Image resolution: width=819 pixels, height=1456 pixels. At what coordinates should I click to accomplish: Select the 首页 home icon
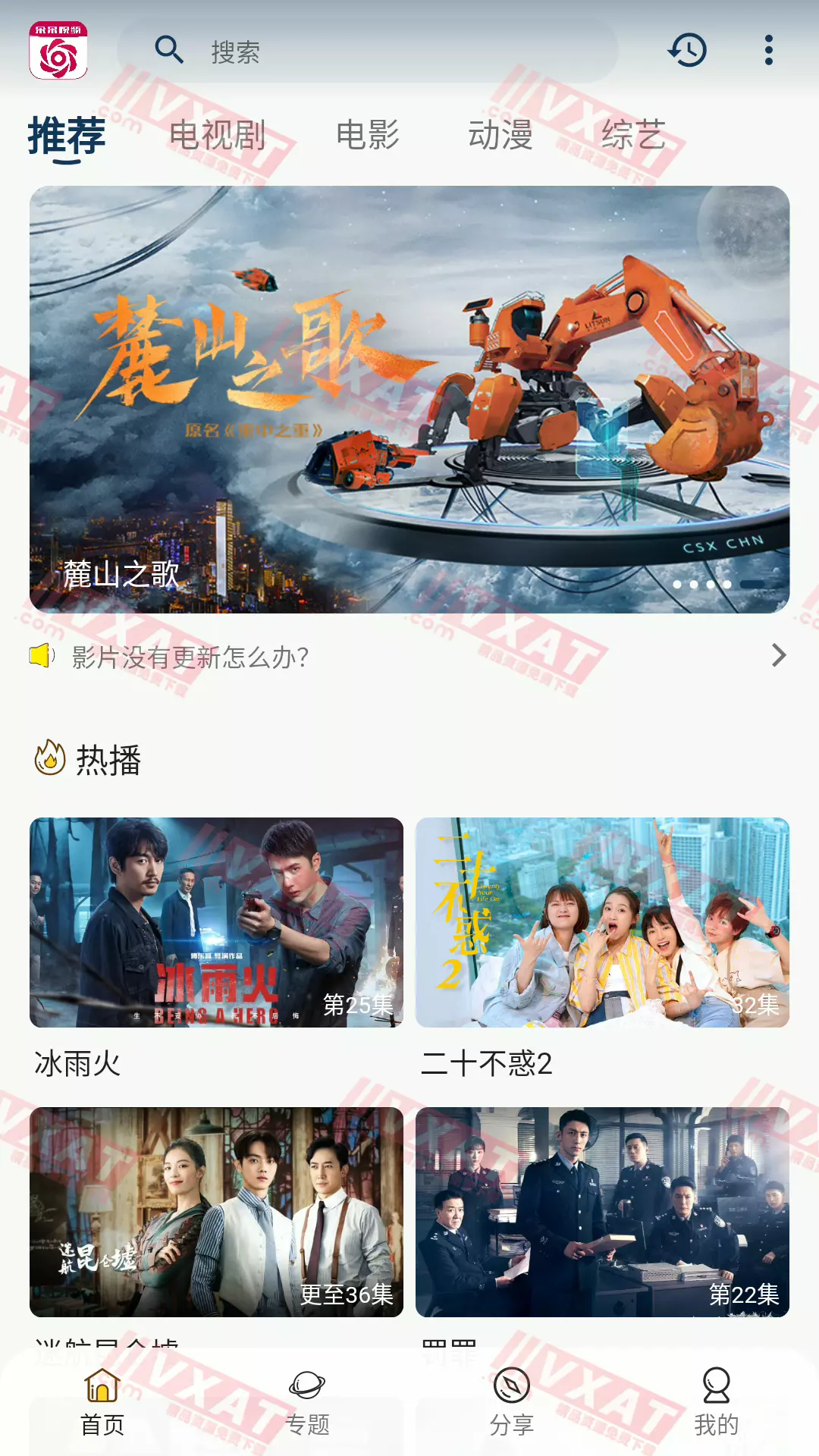click(102, 1385)
